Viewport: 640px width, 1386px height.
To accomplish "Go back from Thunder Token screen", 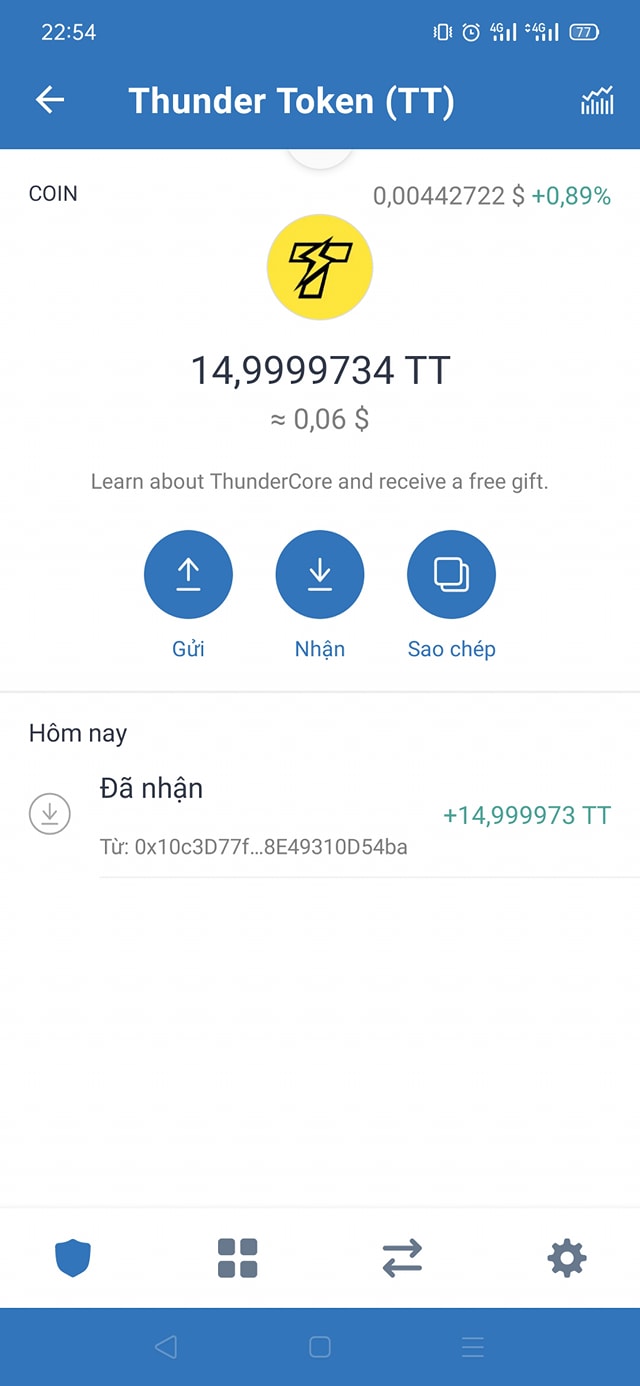I will click(x=50, y=100).
